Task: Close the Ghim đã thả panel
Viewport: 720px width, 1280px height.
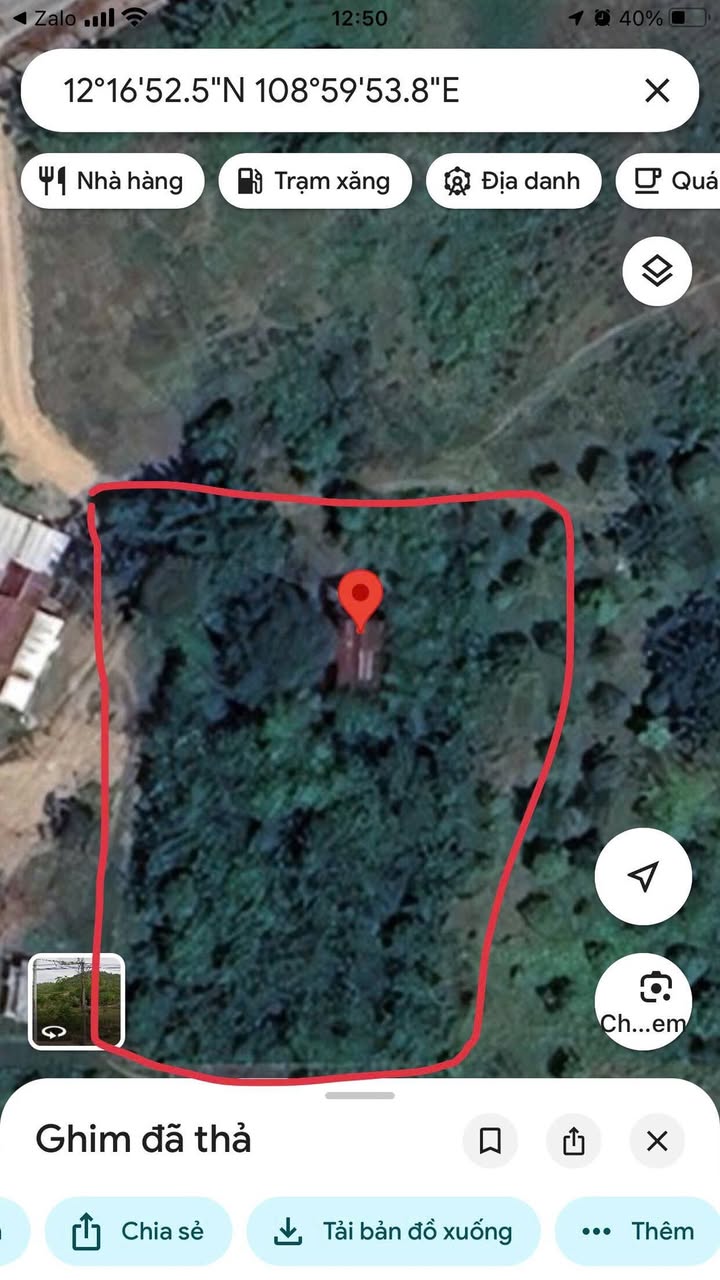Action: 657,1141
